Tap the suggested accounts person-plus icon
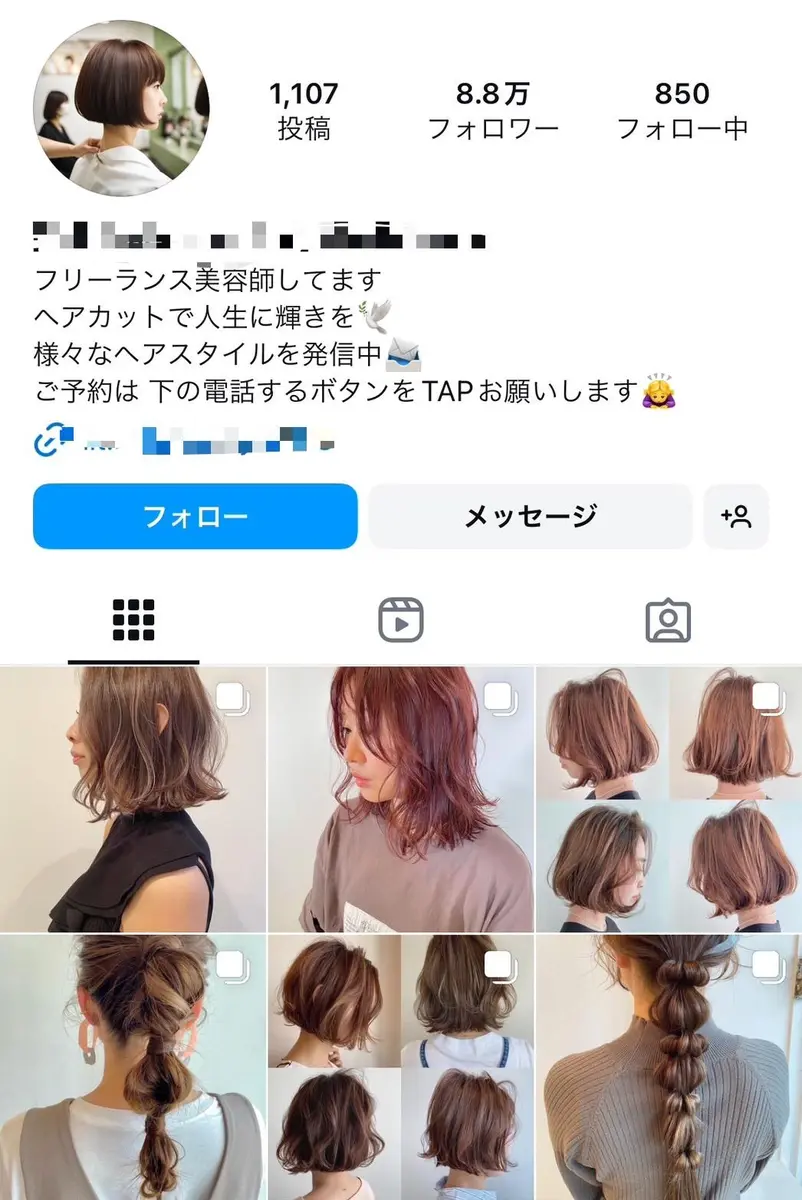802x1200 pixels. 736,516
